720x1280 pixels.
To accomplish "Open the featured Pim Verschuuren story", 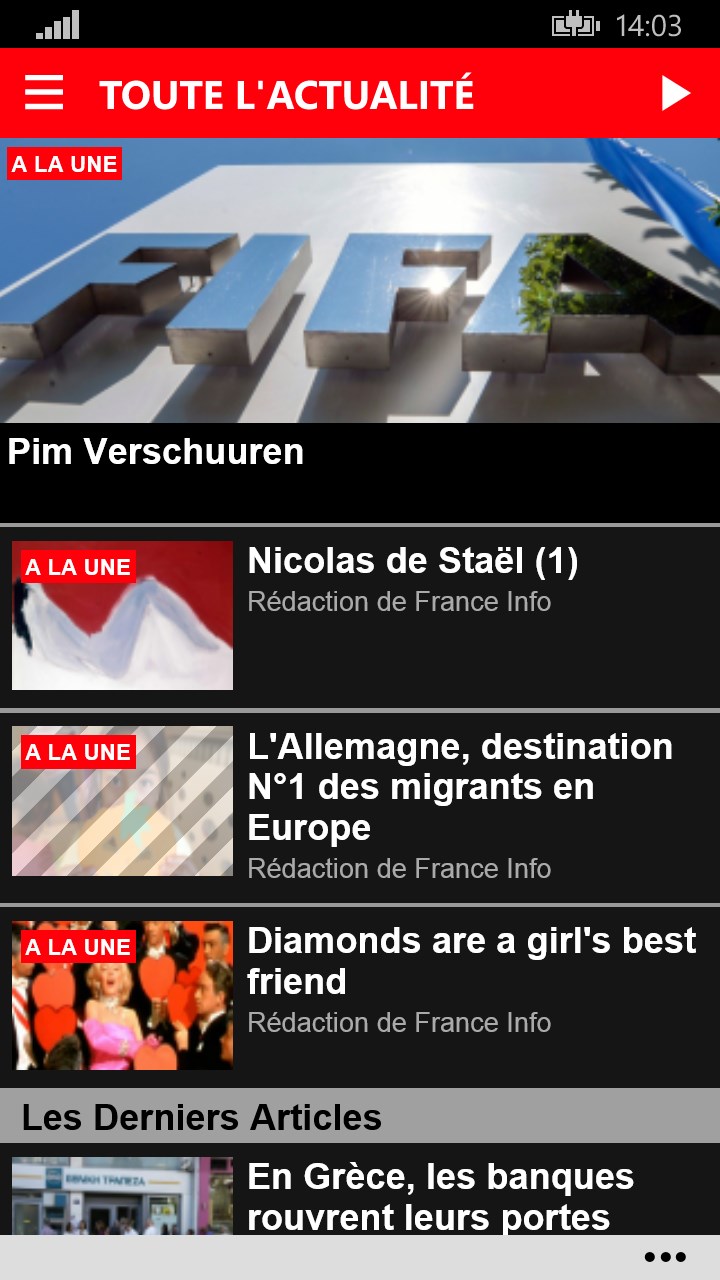I will point(360,330).
